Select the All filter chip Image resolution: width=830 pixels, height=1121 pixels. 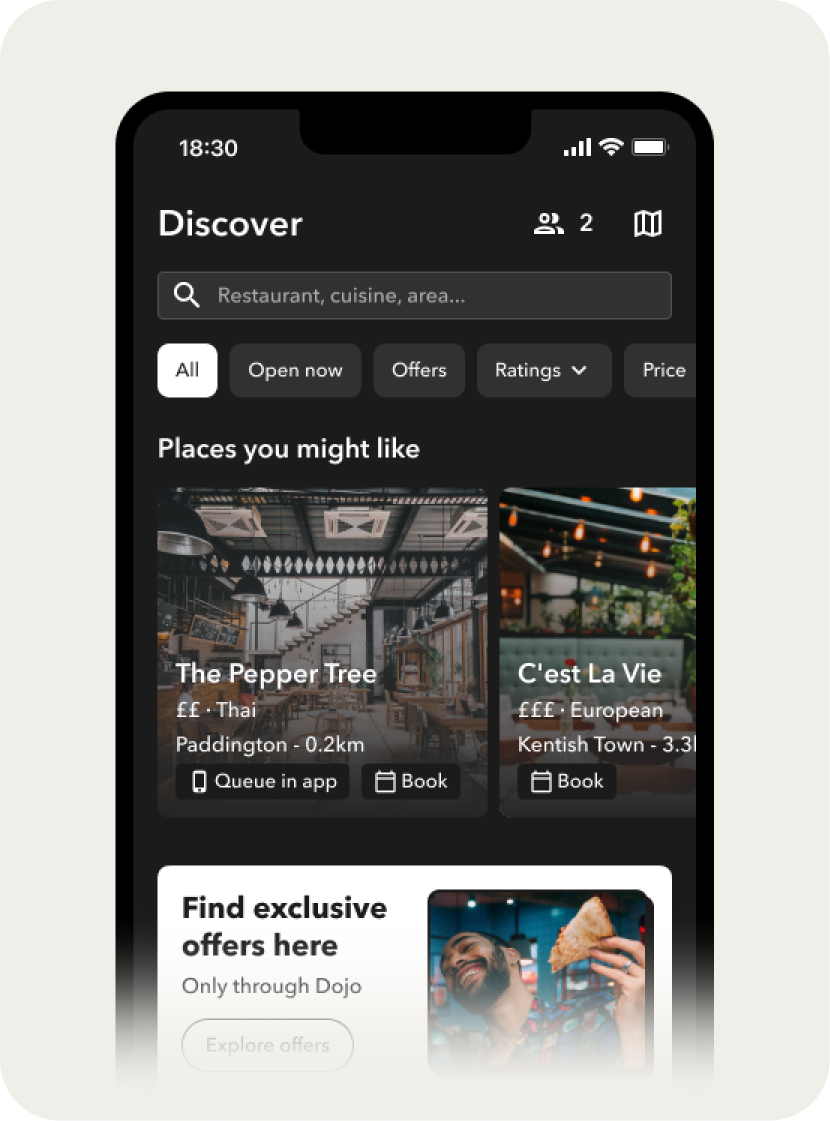coord(187,370)
